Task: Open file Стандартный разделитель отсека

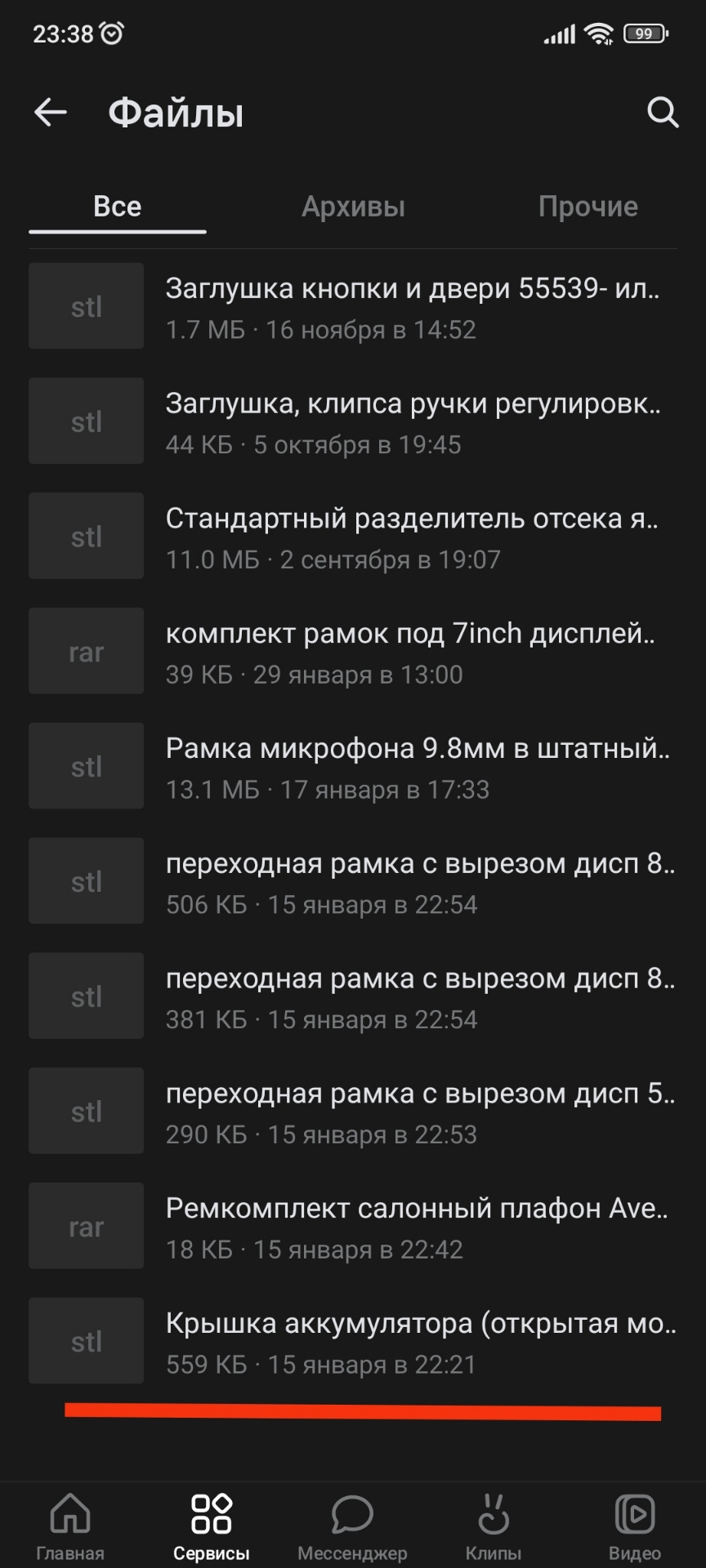Action: tap(412, 537)
